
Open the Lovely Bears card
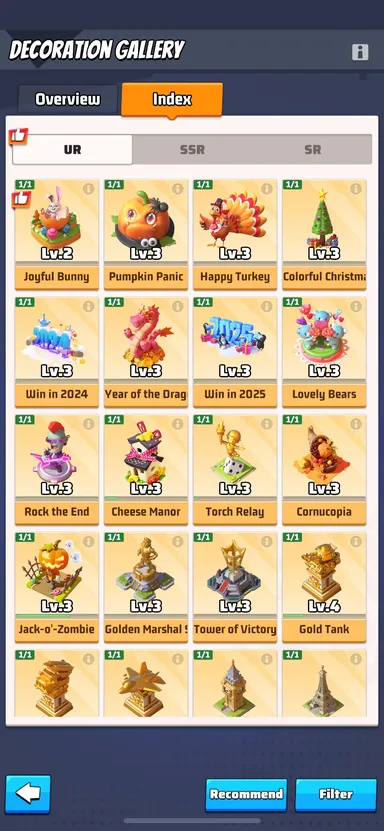point(324,352)
